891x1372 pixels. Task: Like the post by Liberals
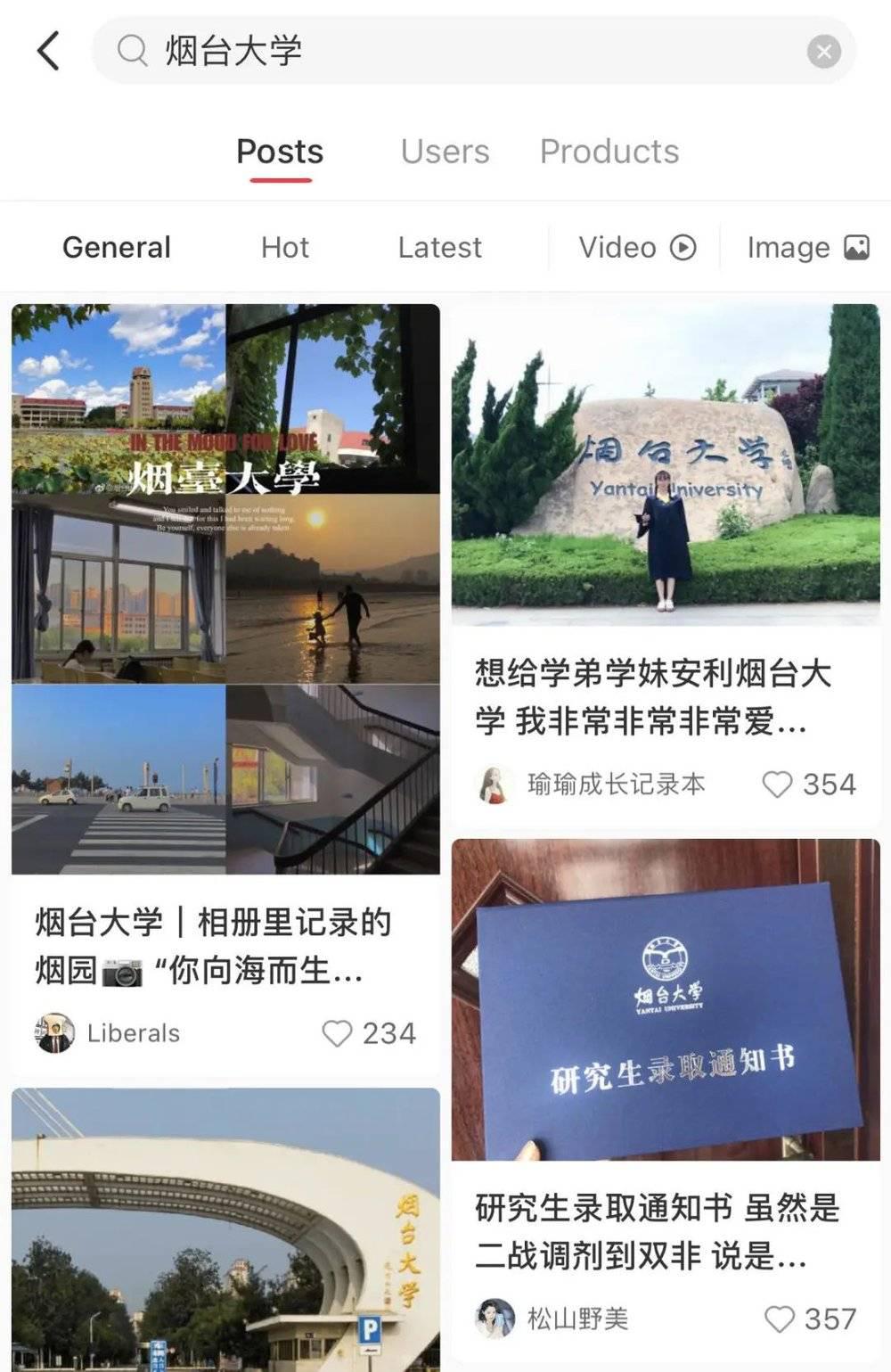pyautogui.click(x=338, y=1033)
